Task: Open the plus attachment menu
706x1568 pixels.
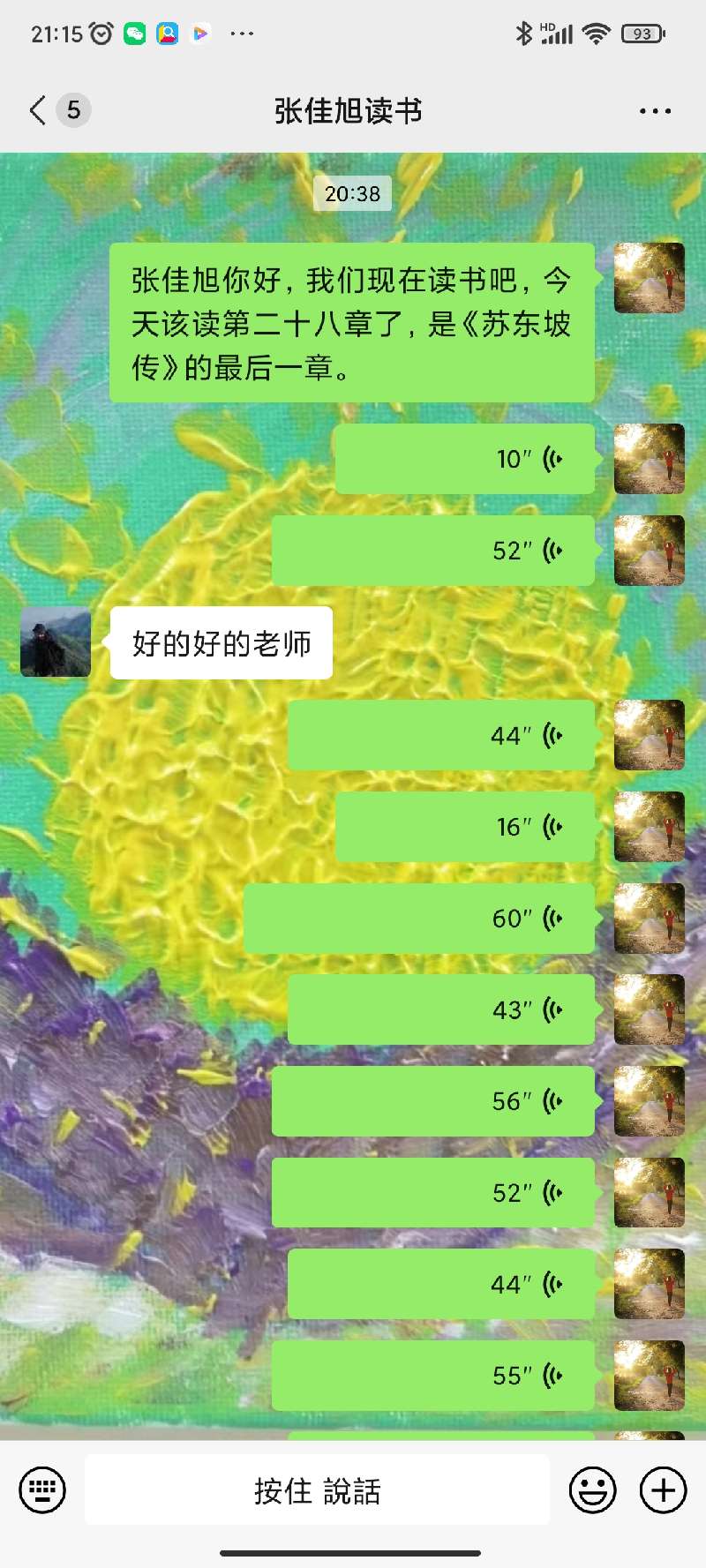Action: 663,1490
